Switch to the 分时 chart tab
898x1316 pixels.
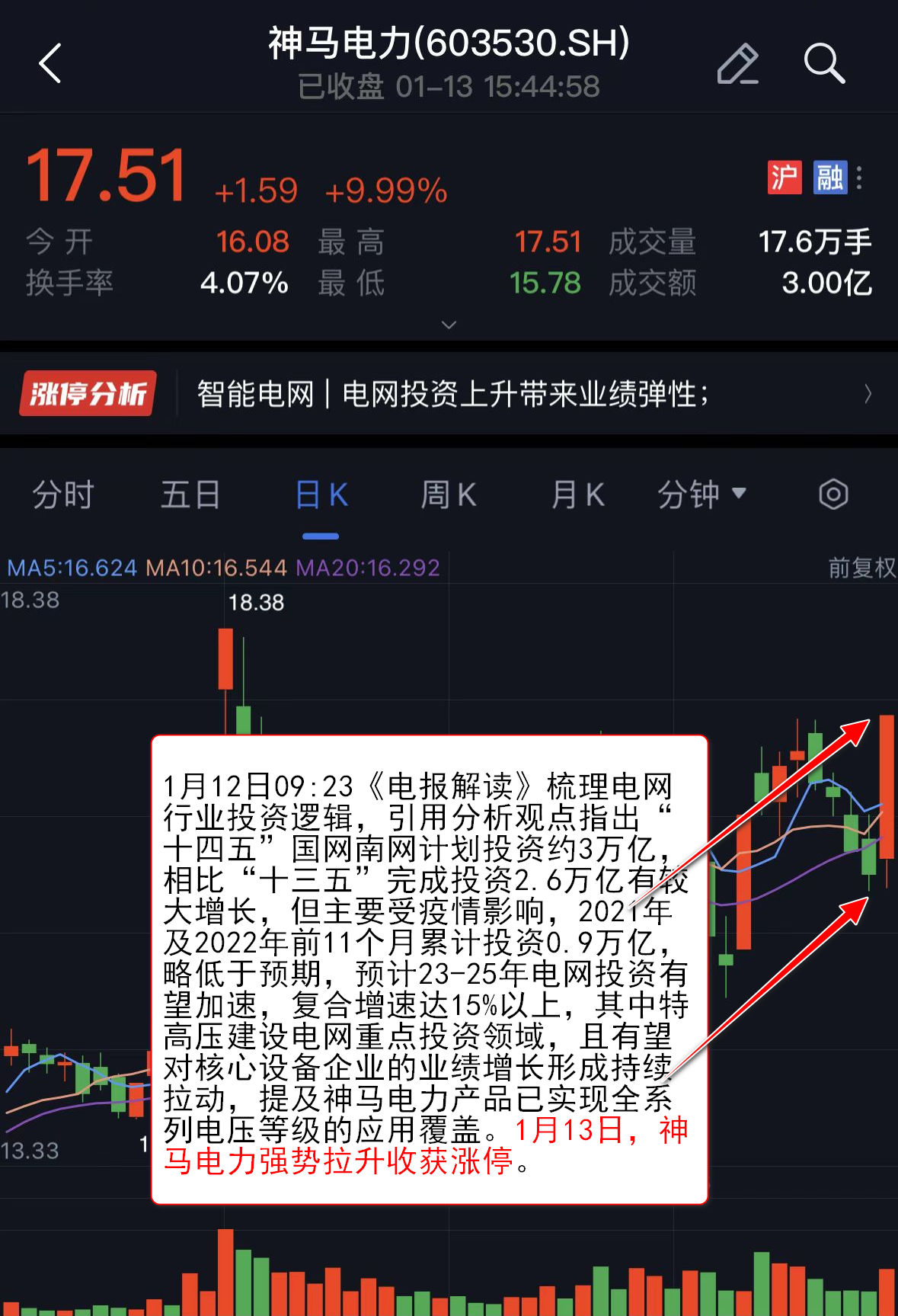tap(62, 495)
